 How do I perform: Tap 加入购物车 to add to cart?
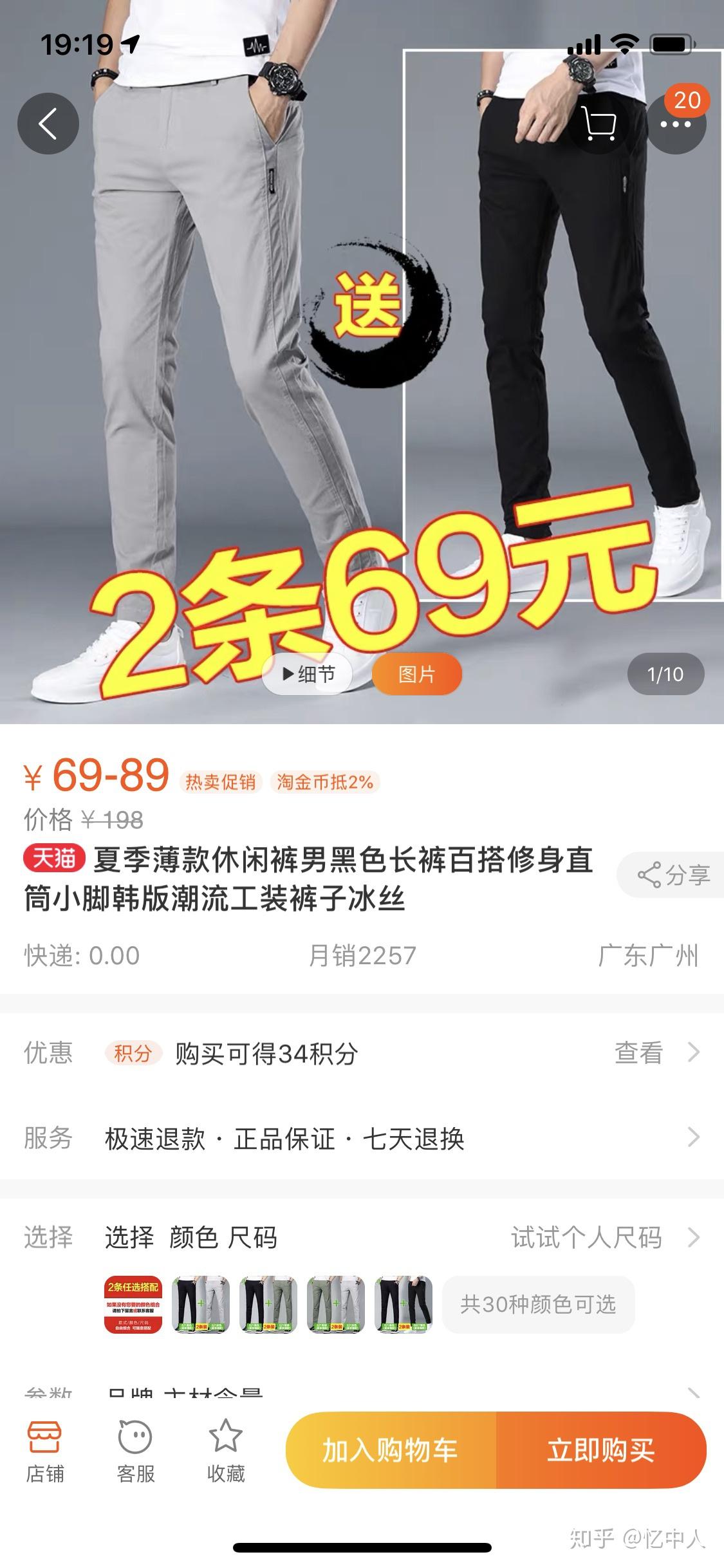tap(391, 1450)
